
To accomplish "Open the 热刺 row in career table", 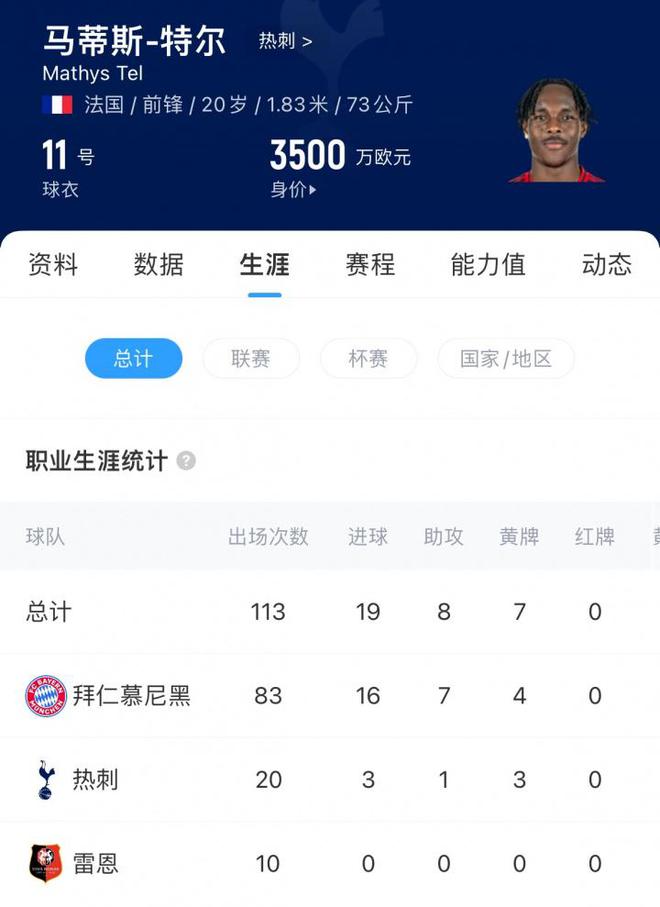I will (95, 779).
